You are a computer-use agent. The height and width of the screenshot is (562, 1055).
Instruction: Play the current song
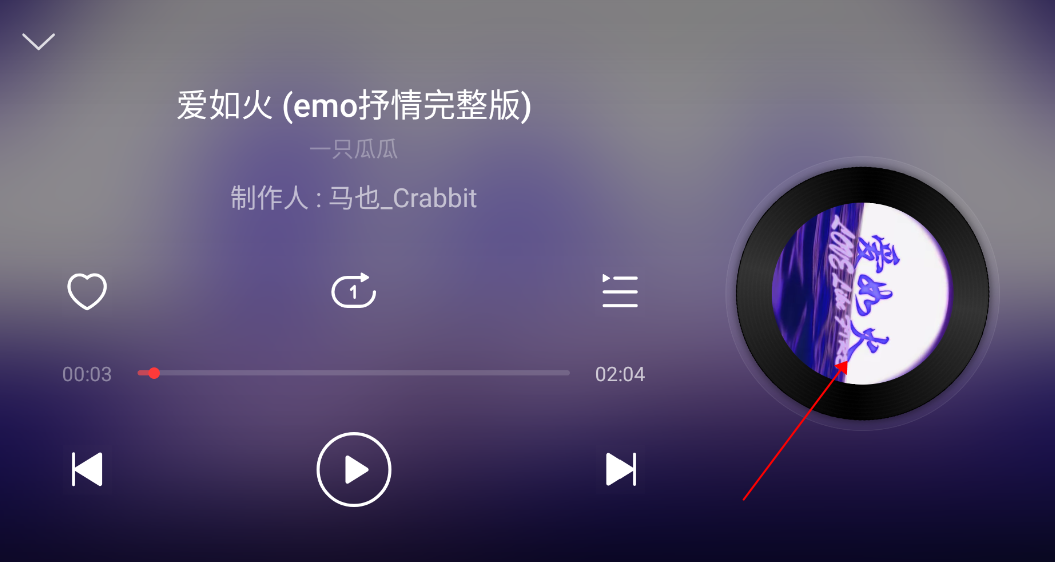(354, 469)
